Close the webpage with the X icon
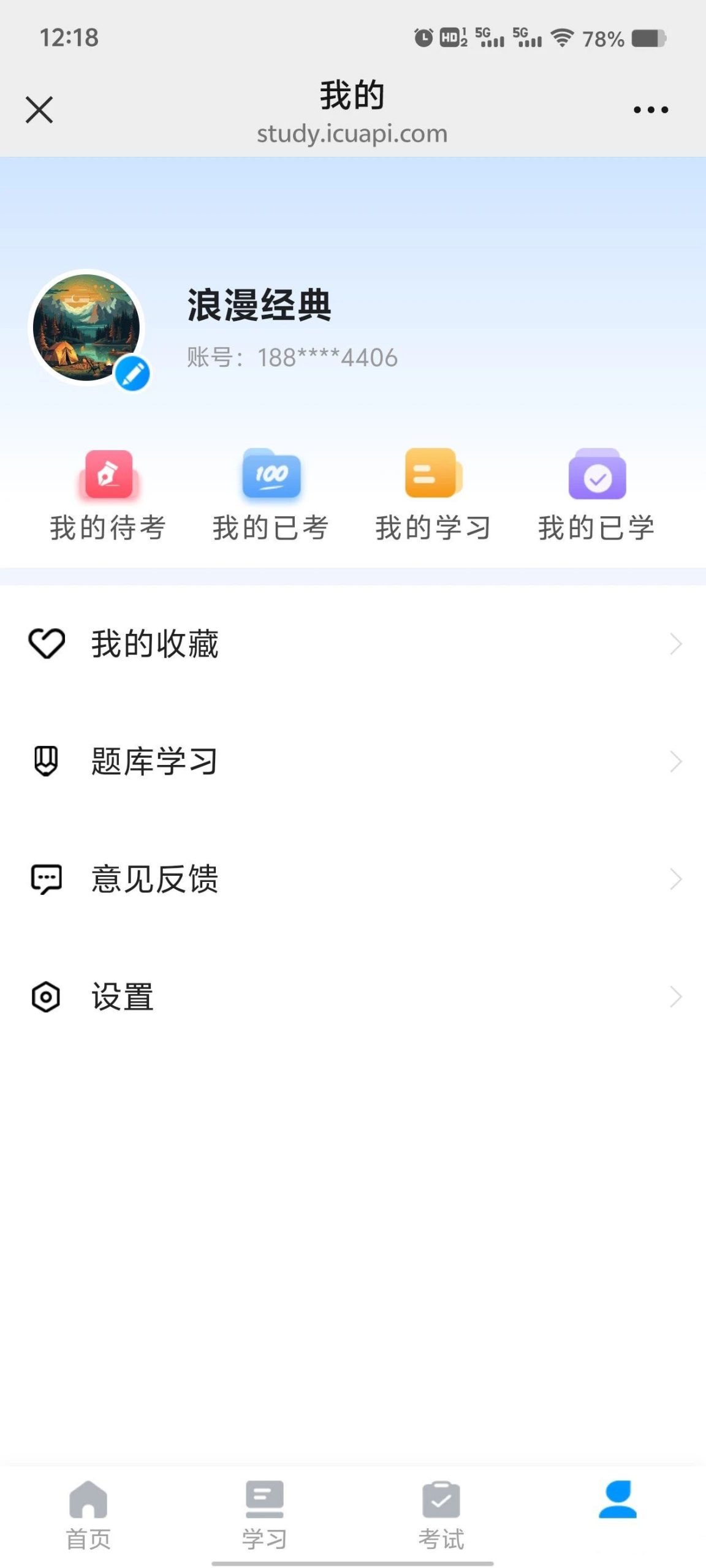Image resolution: width=706 pixels, height=1568 pixels. click(39, 110)
